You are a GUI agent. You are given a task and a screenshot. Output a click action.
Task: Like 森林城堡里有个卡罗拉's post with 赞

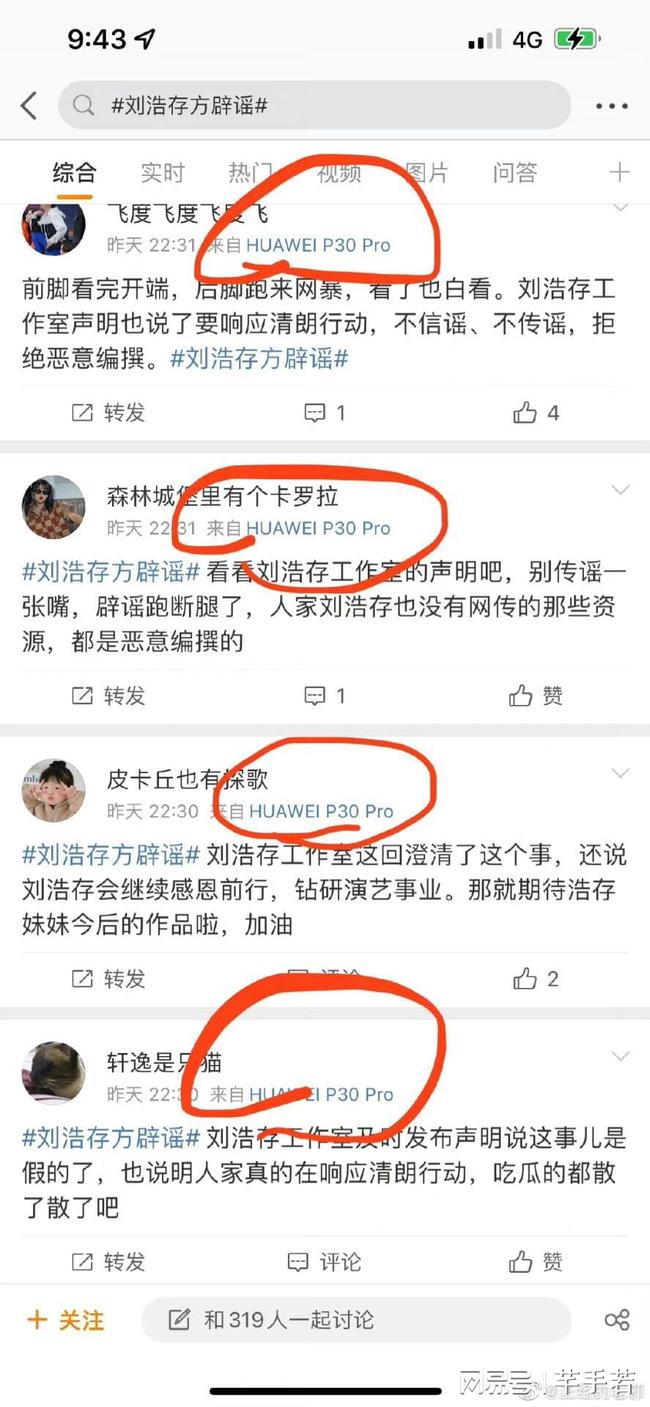[536, 696]
